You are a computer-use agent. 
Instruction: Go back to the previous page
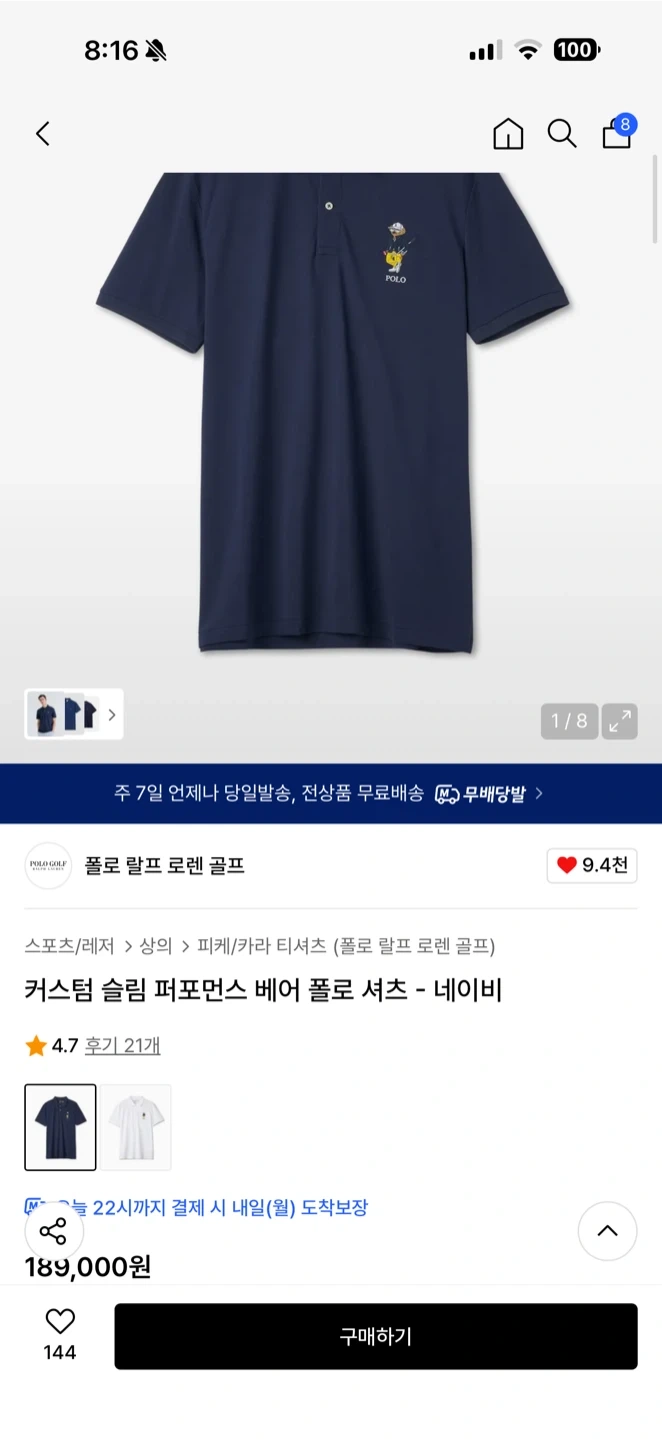pos(42,134)
